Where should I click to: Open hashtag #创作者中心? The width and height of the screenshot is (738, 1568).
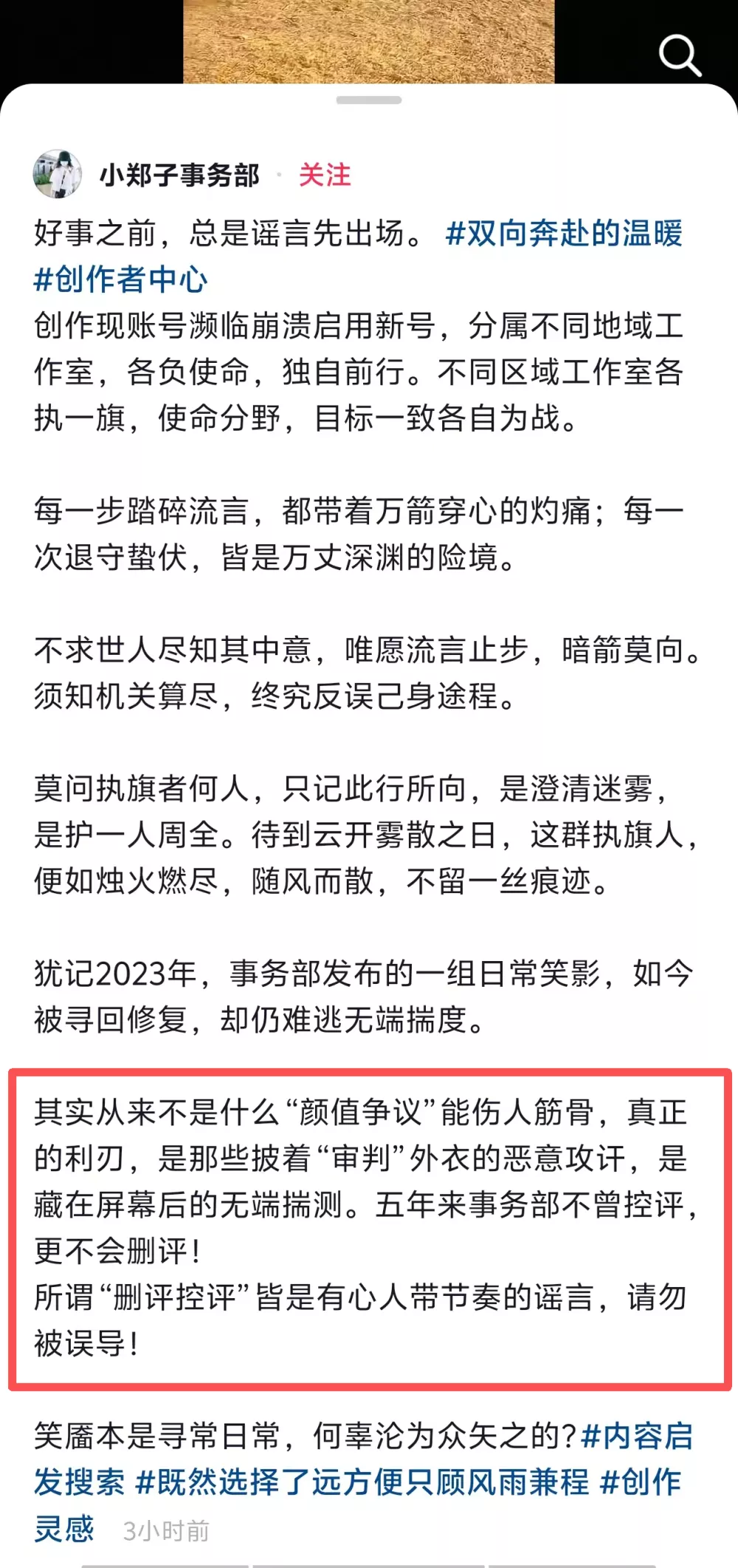click(121, 280)
